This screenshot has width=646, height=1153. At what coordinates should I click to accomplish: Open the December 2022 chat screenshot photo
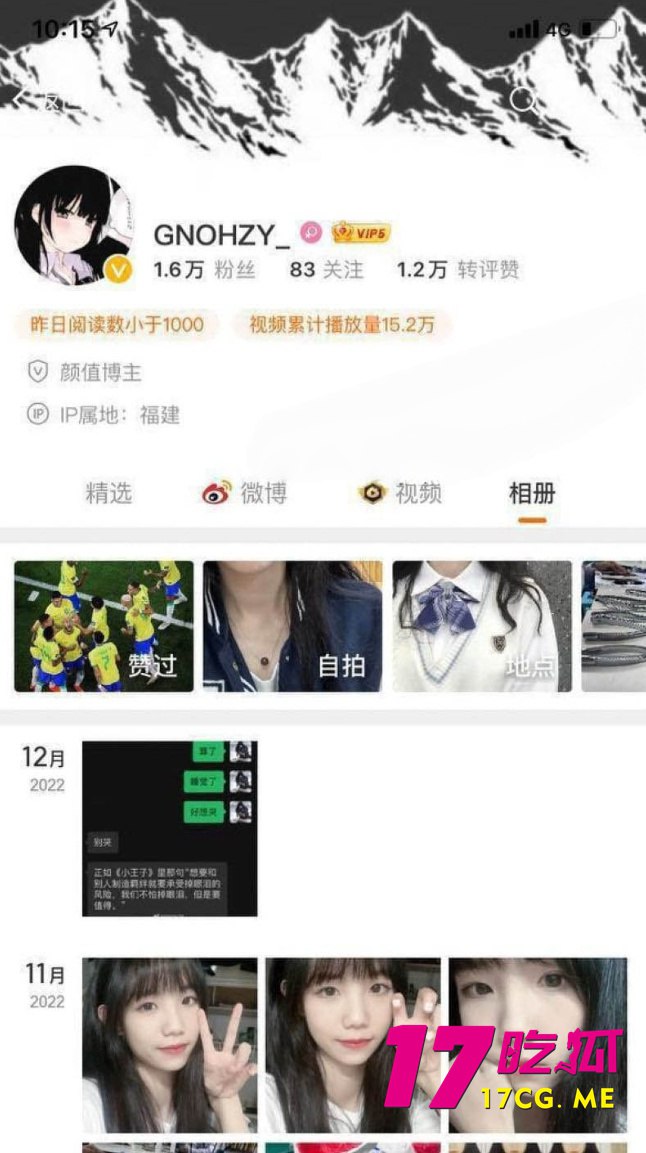coord(169,828)
